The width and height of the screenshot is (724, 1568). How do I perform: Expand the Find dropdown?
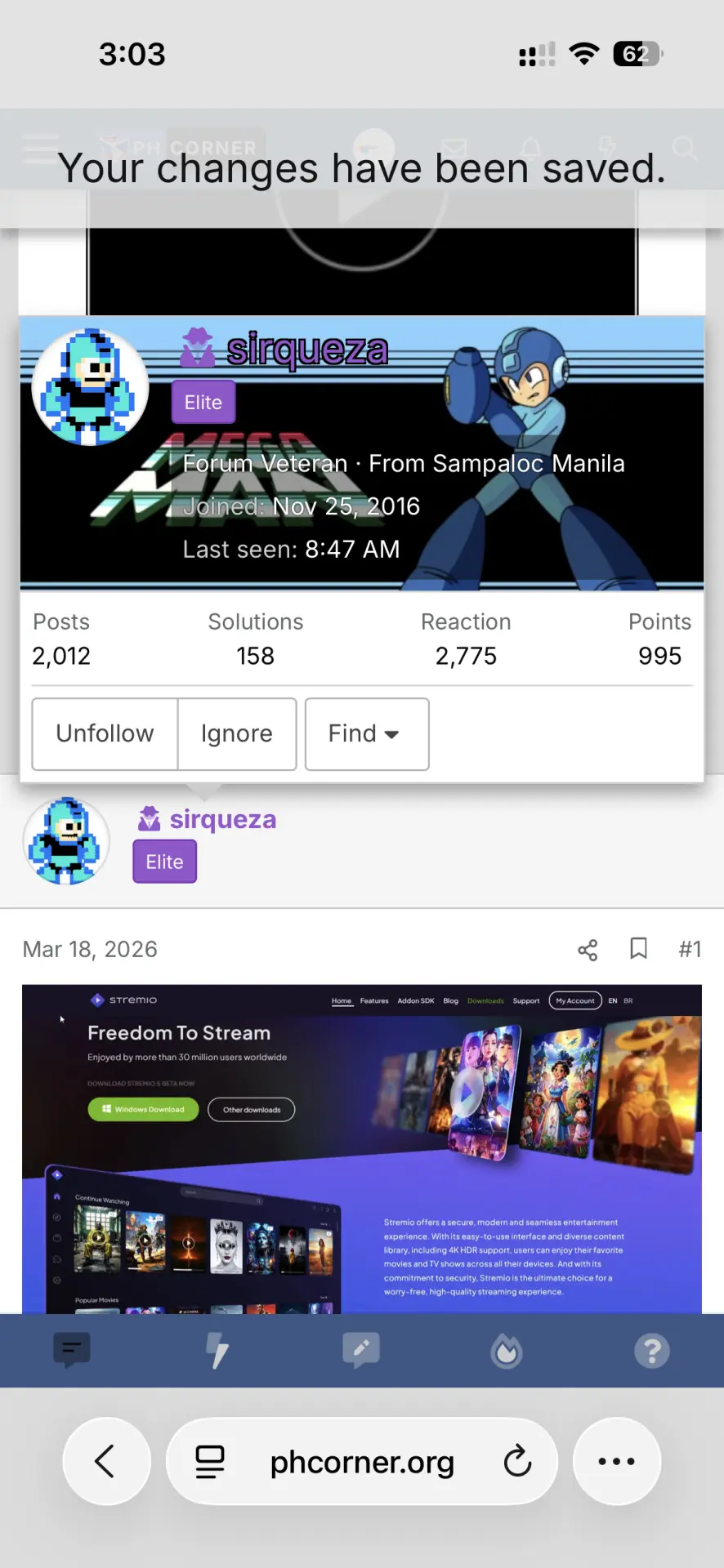(x=367, y=733)
